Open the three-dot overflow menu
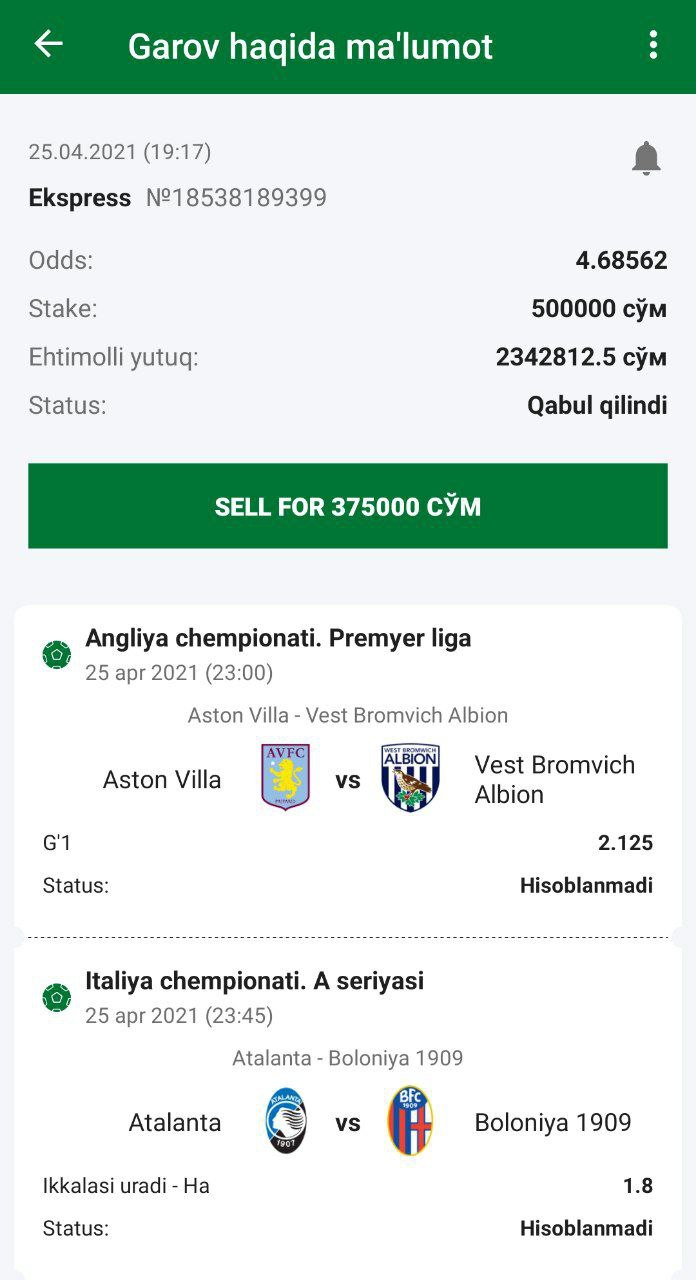Image resolution: width=696 pixels, height=1280 pixels. [653, 45]
